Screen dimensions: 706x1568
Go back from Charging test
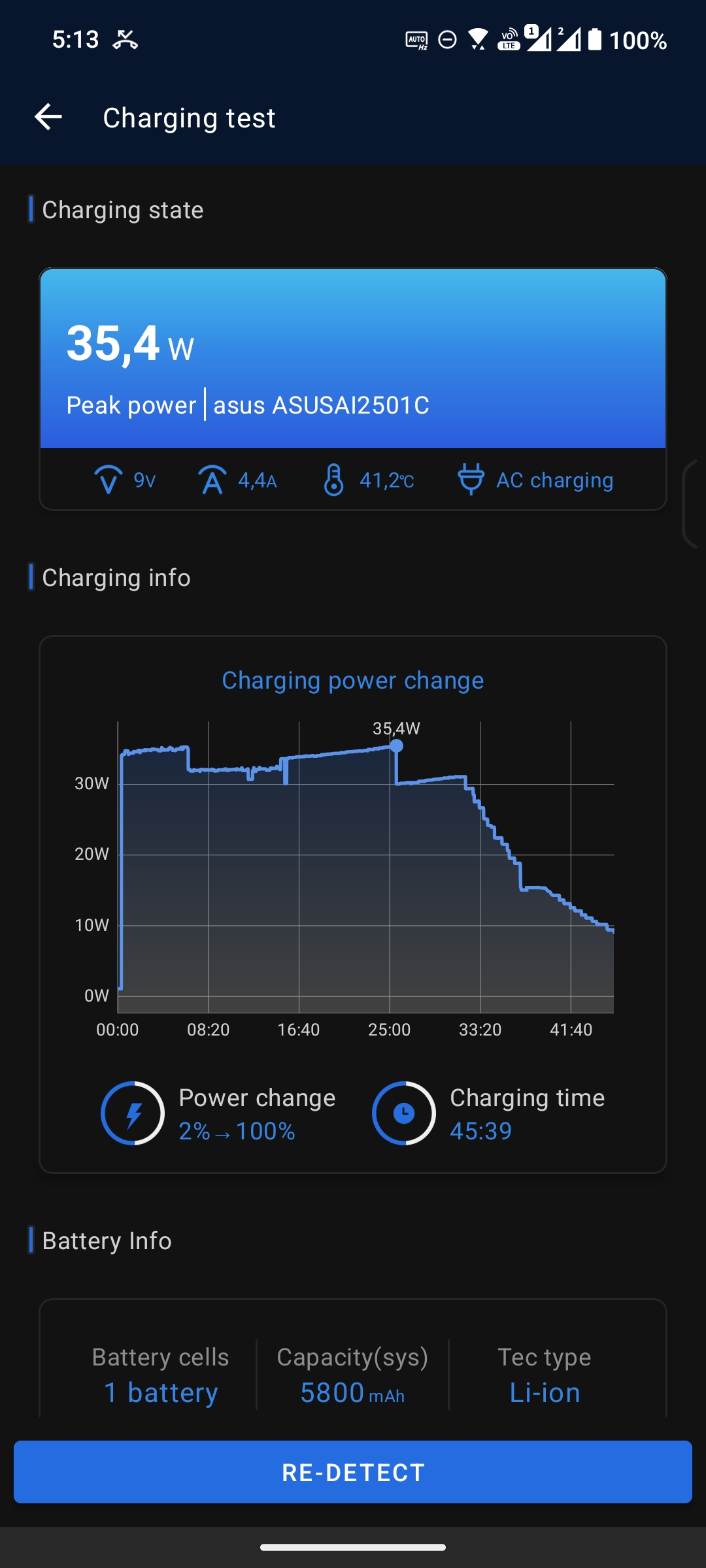48,118
